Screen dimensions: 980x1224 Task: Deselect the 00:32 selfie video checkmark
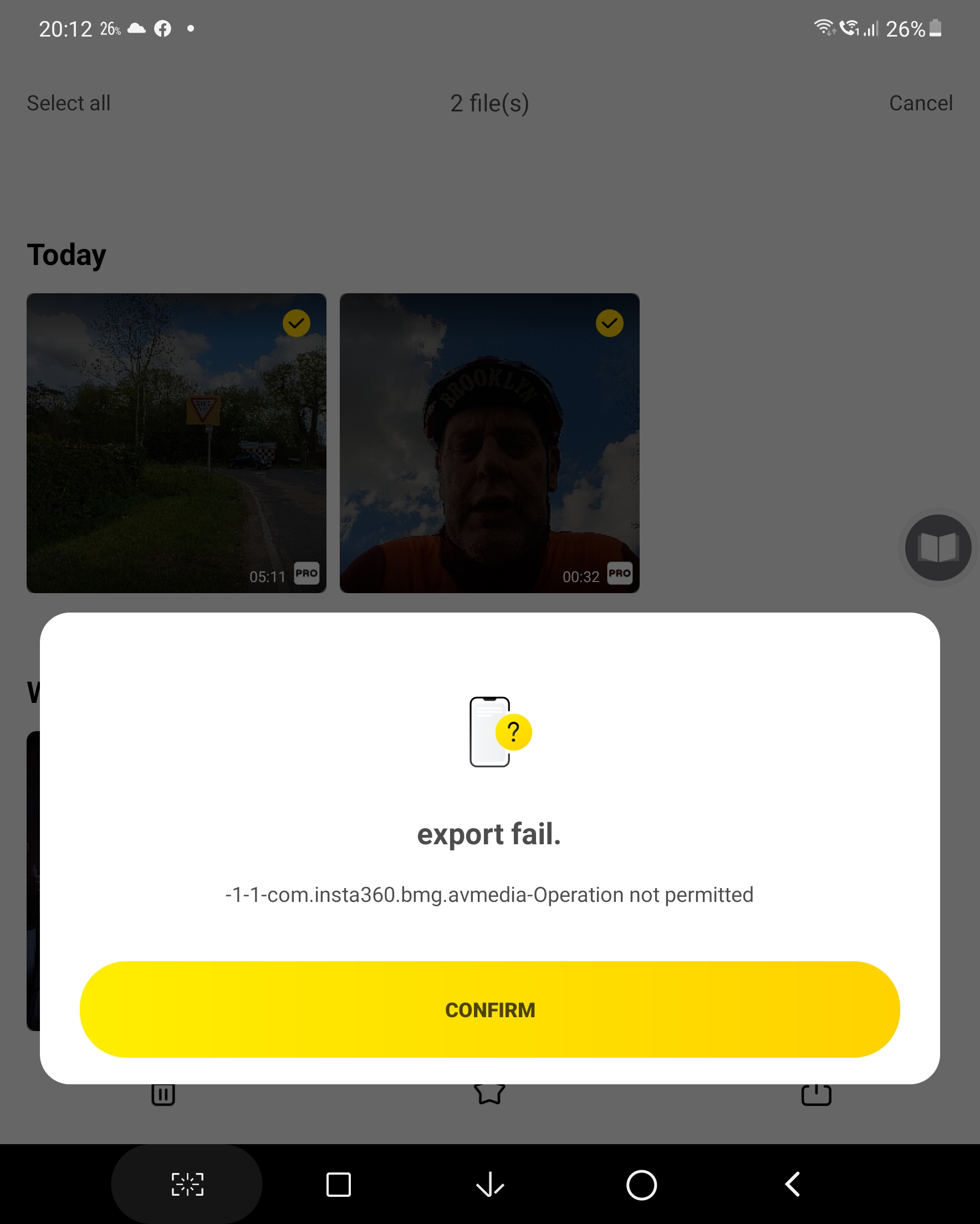[x=609, y=323]
